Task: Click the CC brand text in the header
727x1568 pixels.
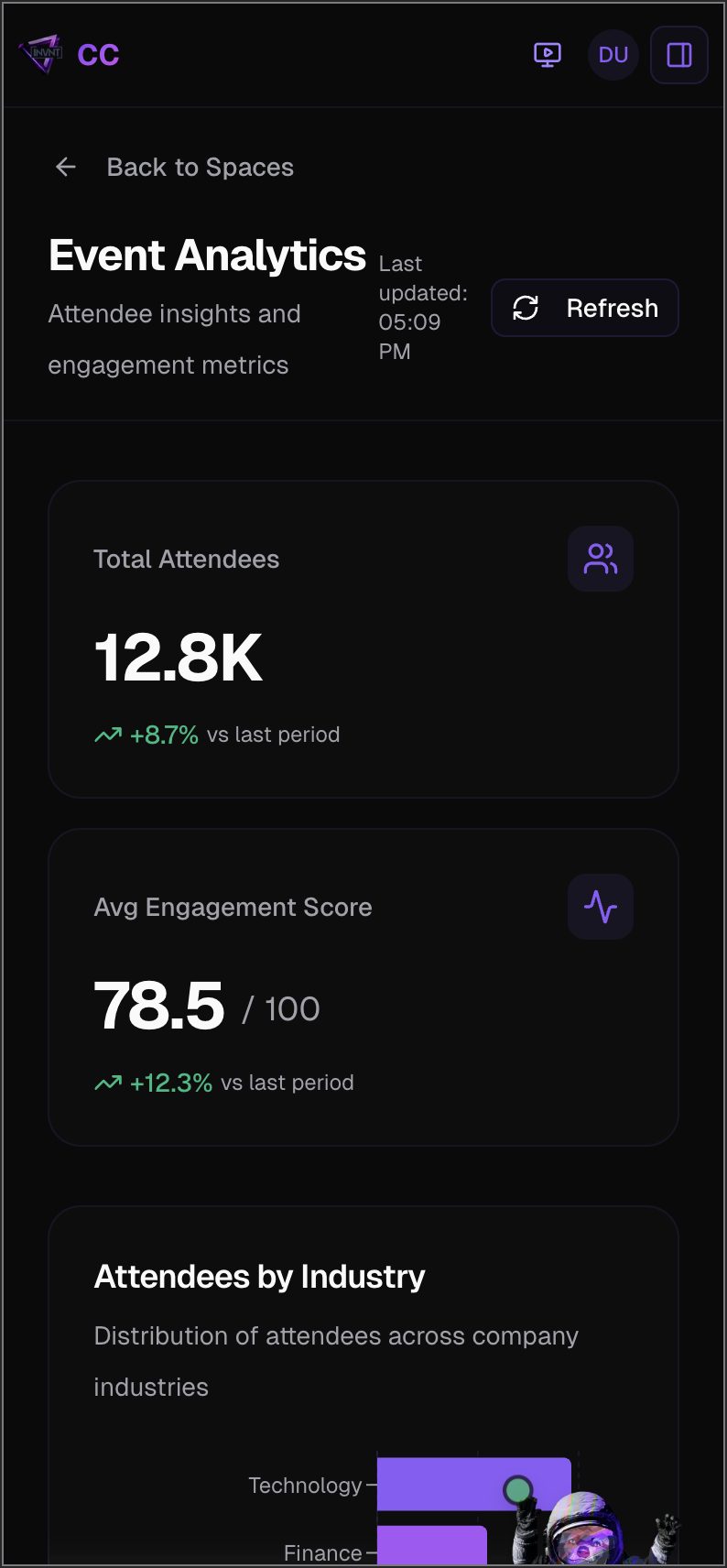Action: click(x=97, y=54)
